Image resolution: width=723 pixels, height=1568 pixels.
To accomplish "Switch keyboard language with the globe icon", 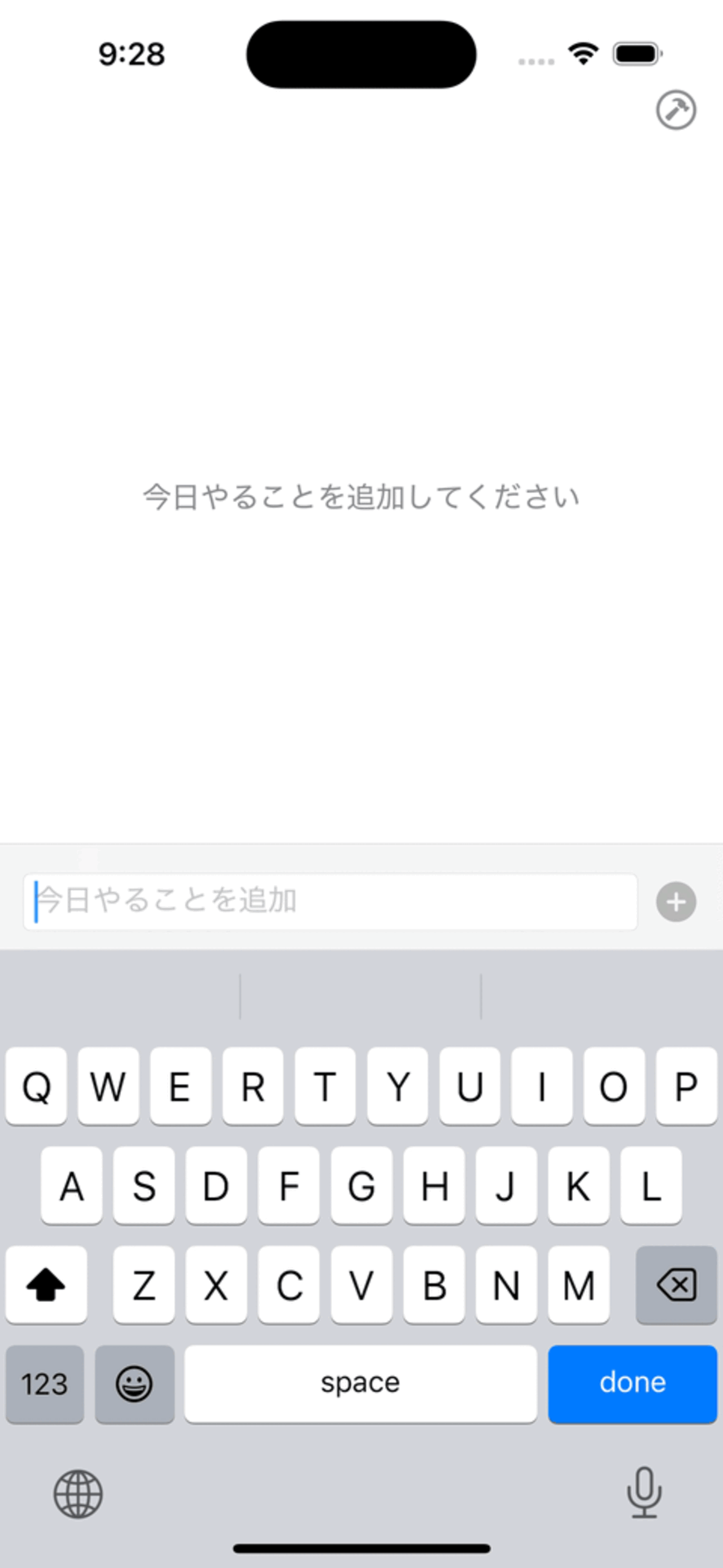I will coord(78,1493).
